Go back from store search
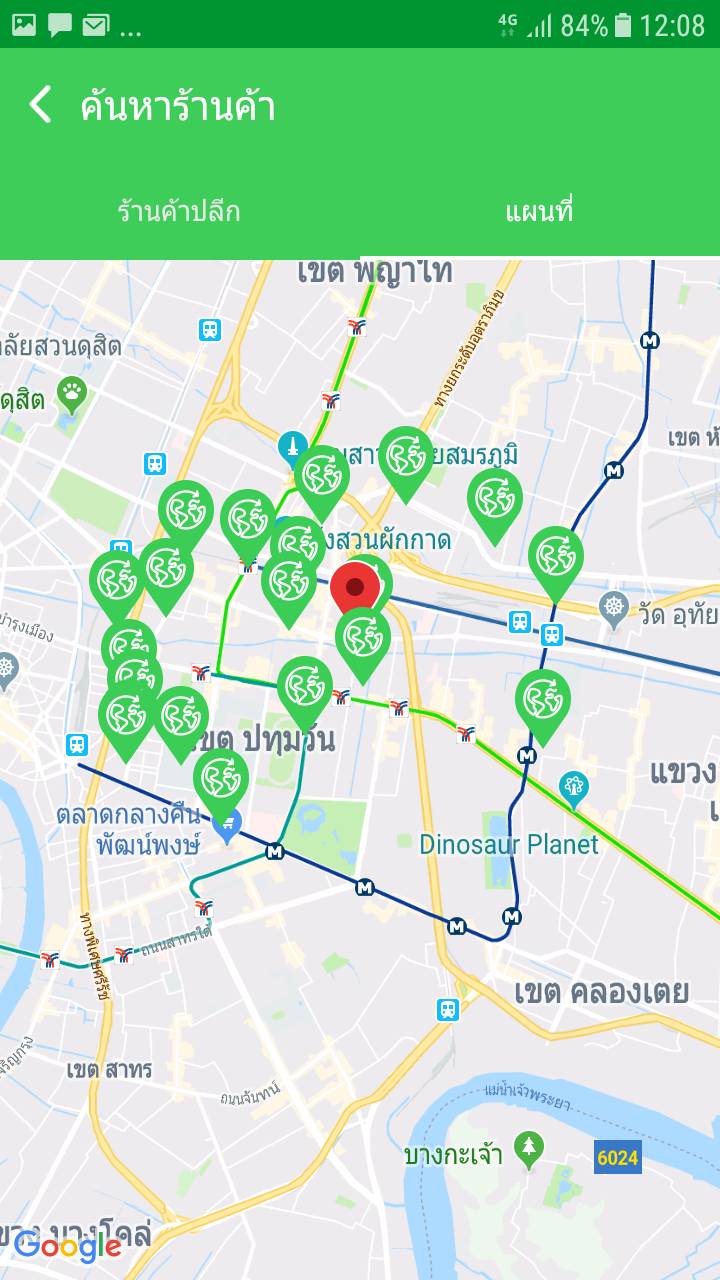 point(40,105)
